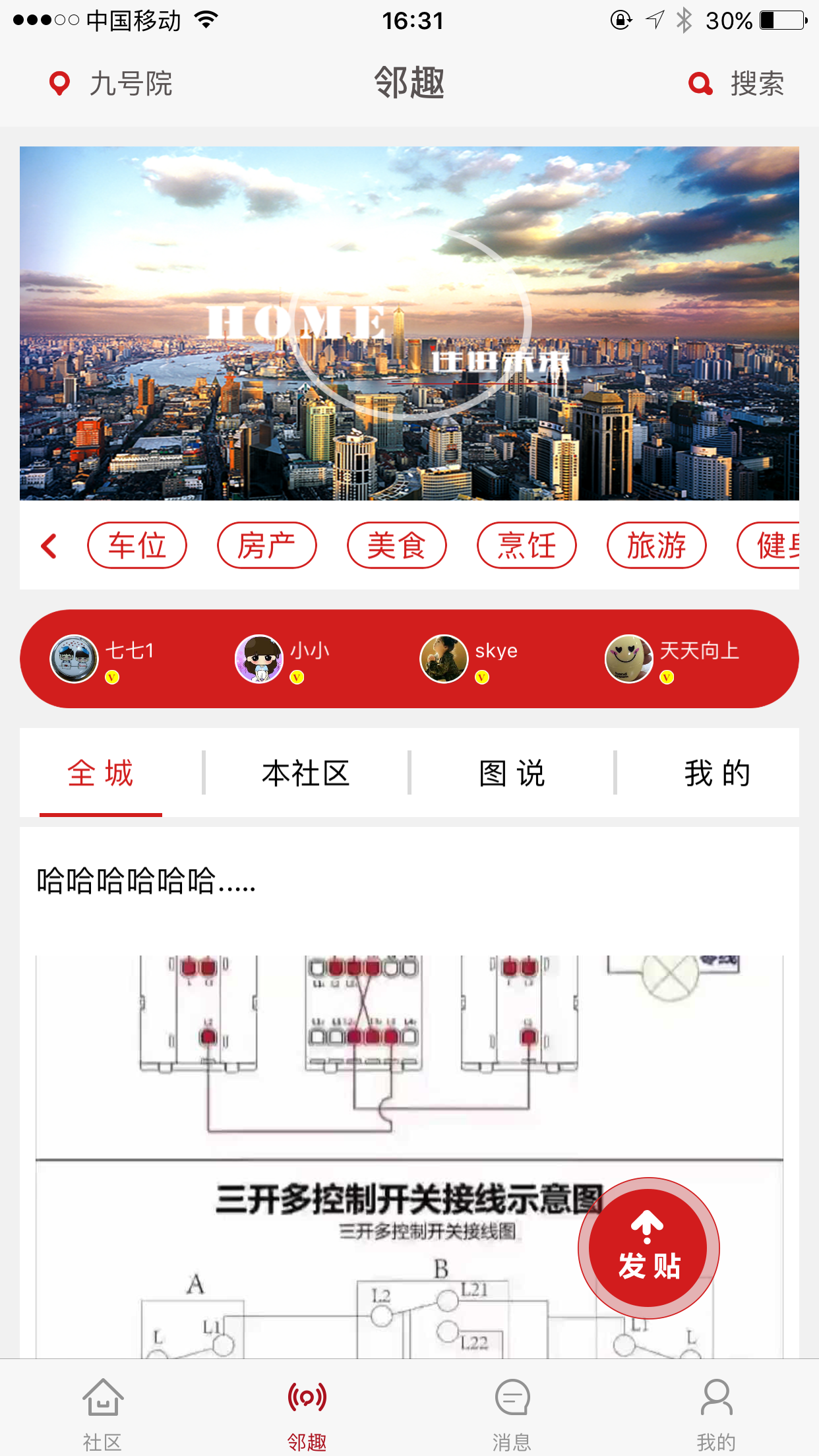Open 搜索 search
The image size is (819, 1456).
pos(736,84)
